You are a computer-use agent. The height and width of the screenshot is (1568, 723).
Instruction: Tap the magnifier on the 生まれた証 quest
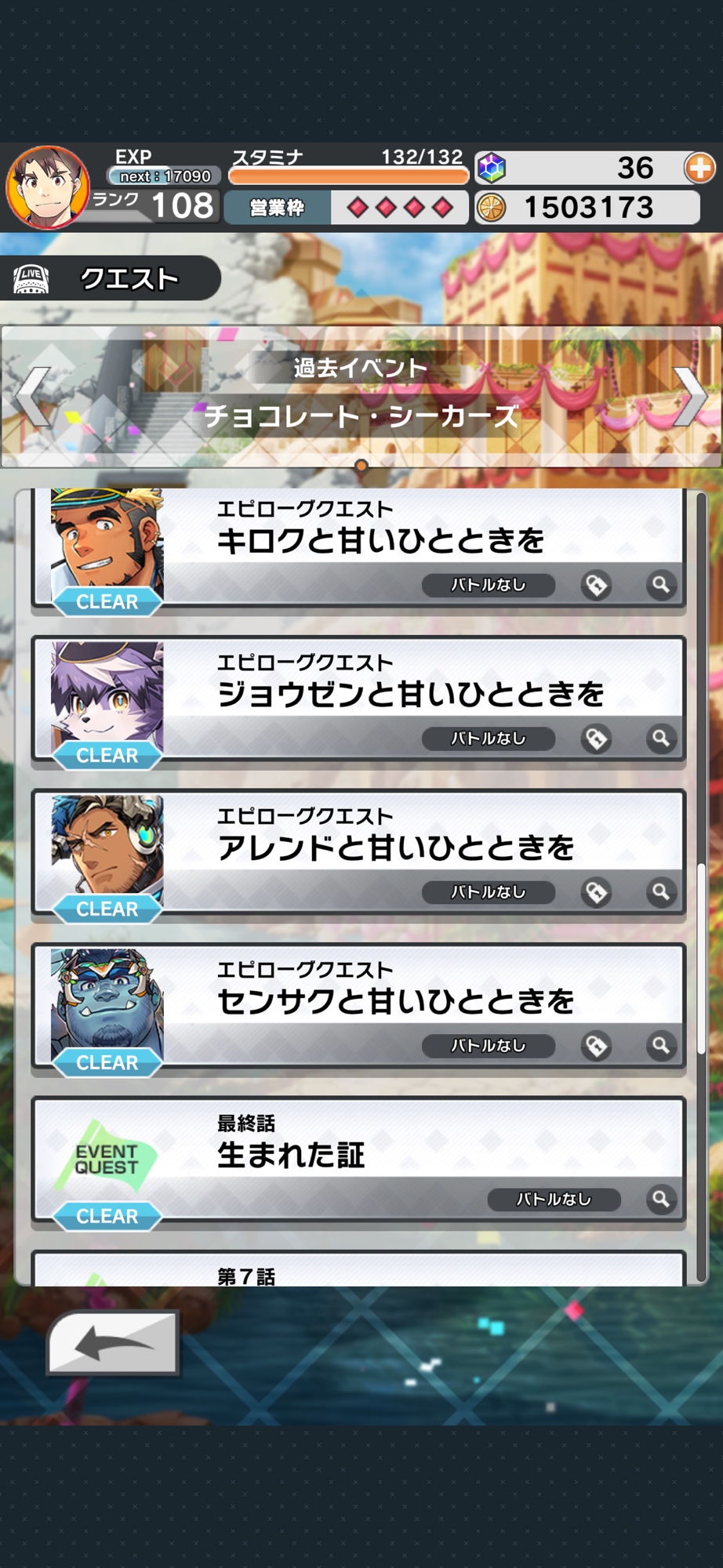(661, 1200)
